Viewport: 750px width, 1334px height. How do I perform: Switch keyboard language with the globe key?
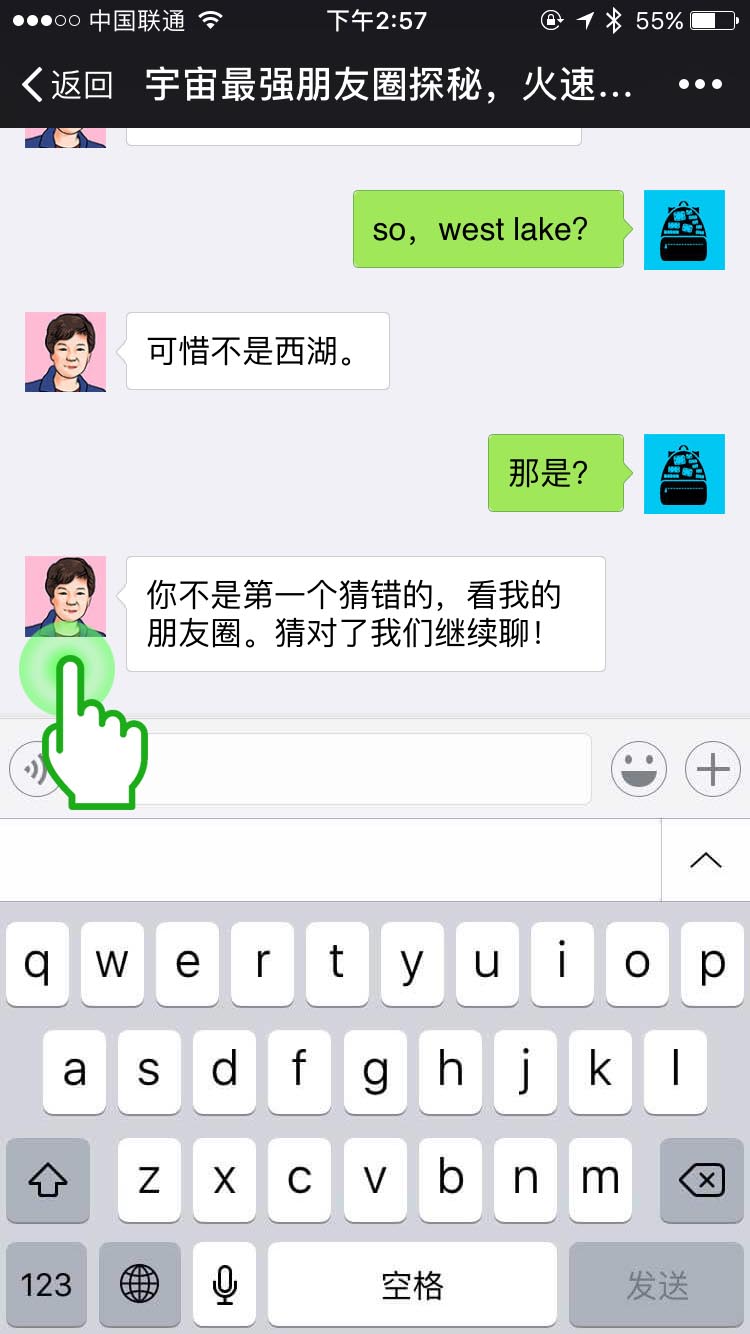(x=139, y=1285)
